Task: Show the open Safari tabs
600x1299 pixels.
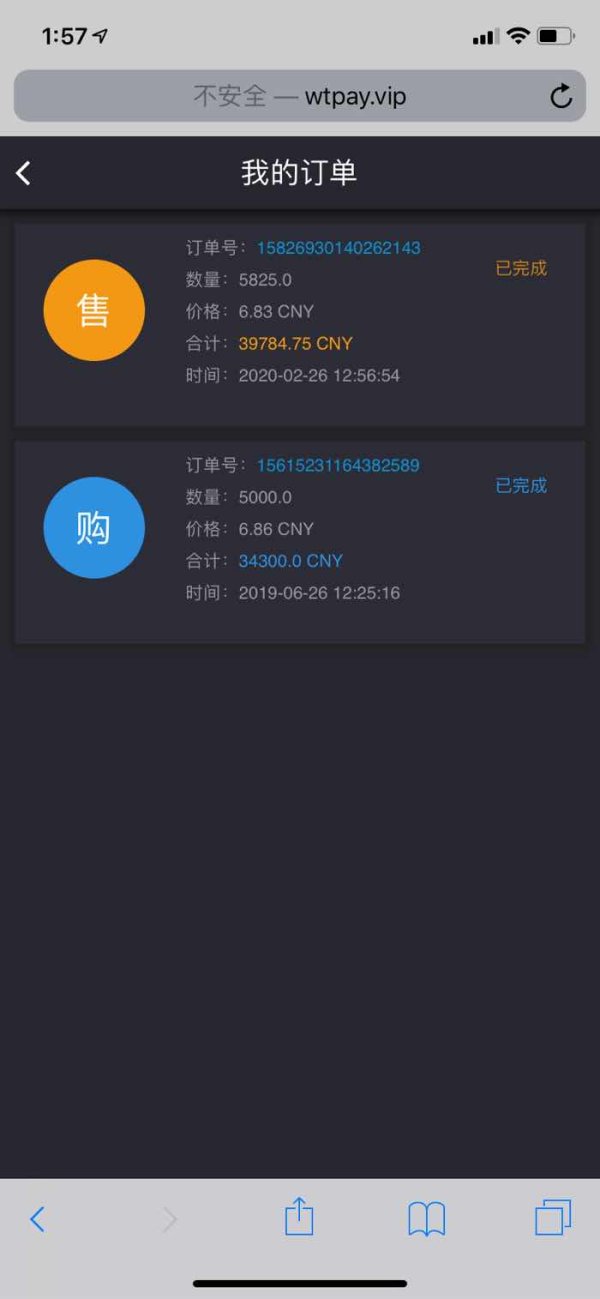Action: [x=553, y=1218]
